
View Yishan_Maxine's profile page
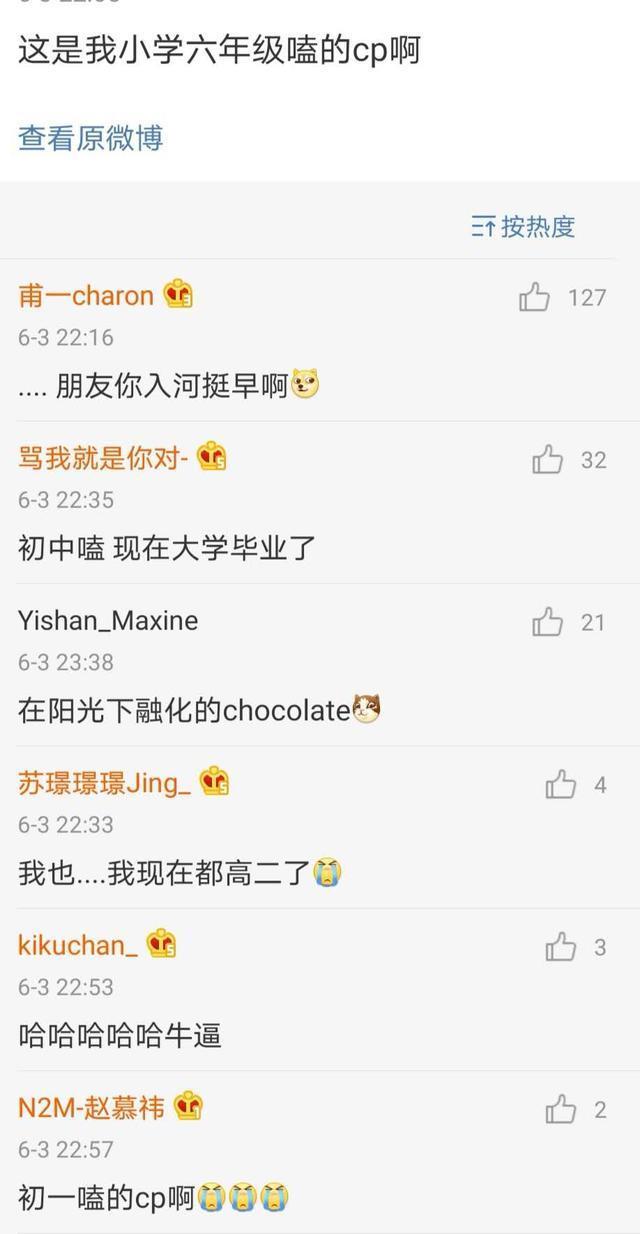pyautogui.click(x=108, y=621)
